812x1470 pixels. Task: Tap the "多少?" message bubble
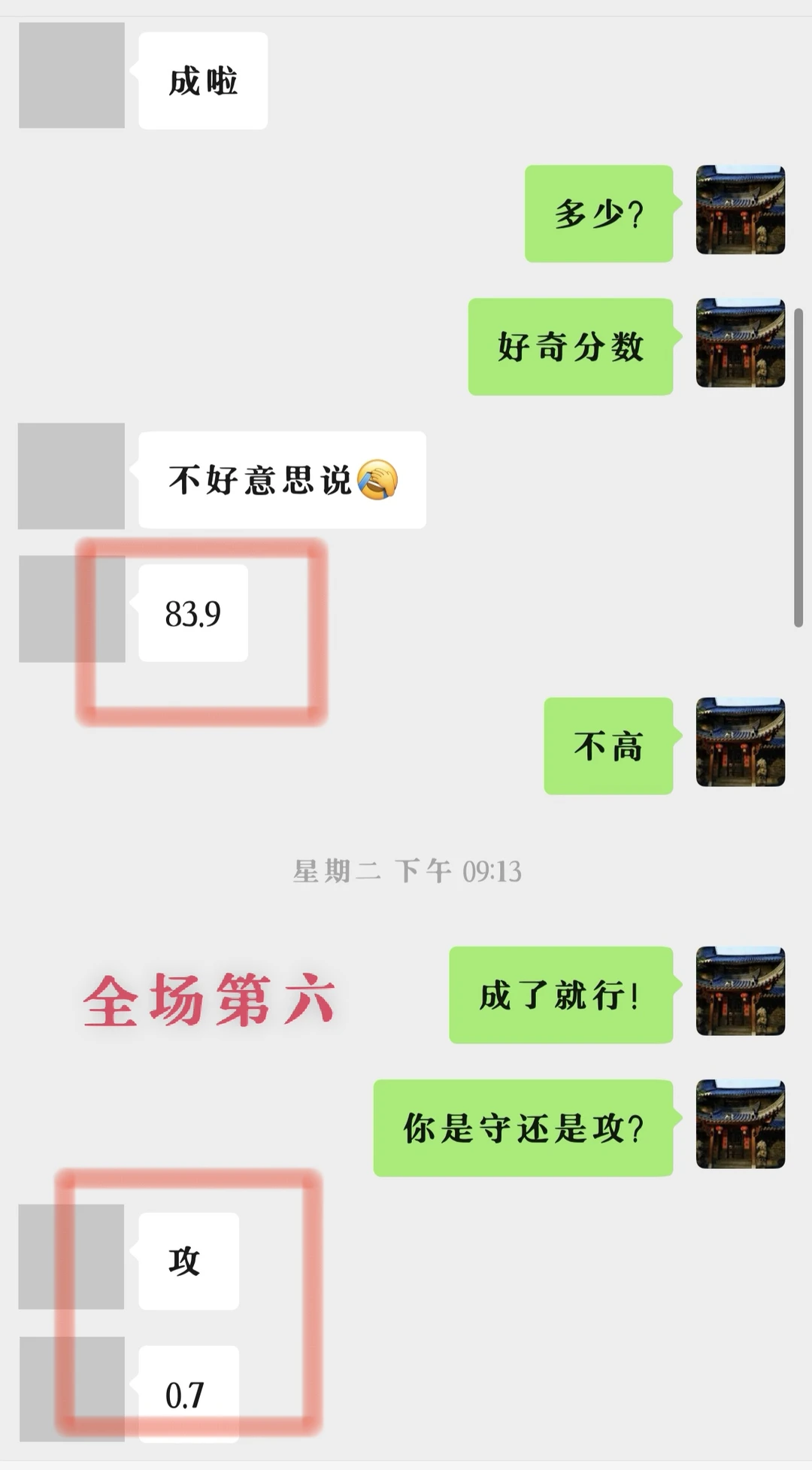point(598,213)
